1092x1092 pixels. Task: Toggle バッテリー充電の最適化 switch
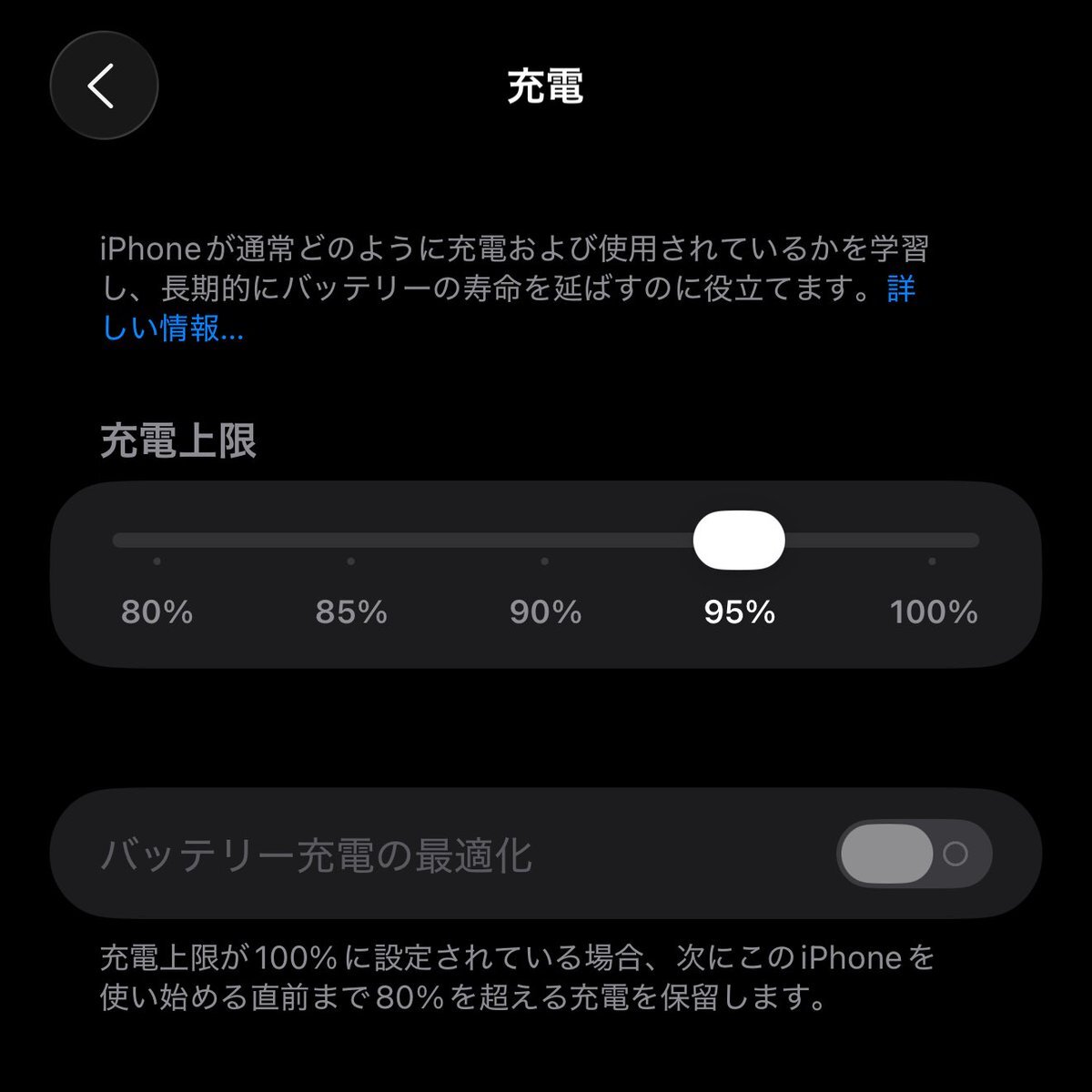point(914,854)
